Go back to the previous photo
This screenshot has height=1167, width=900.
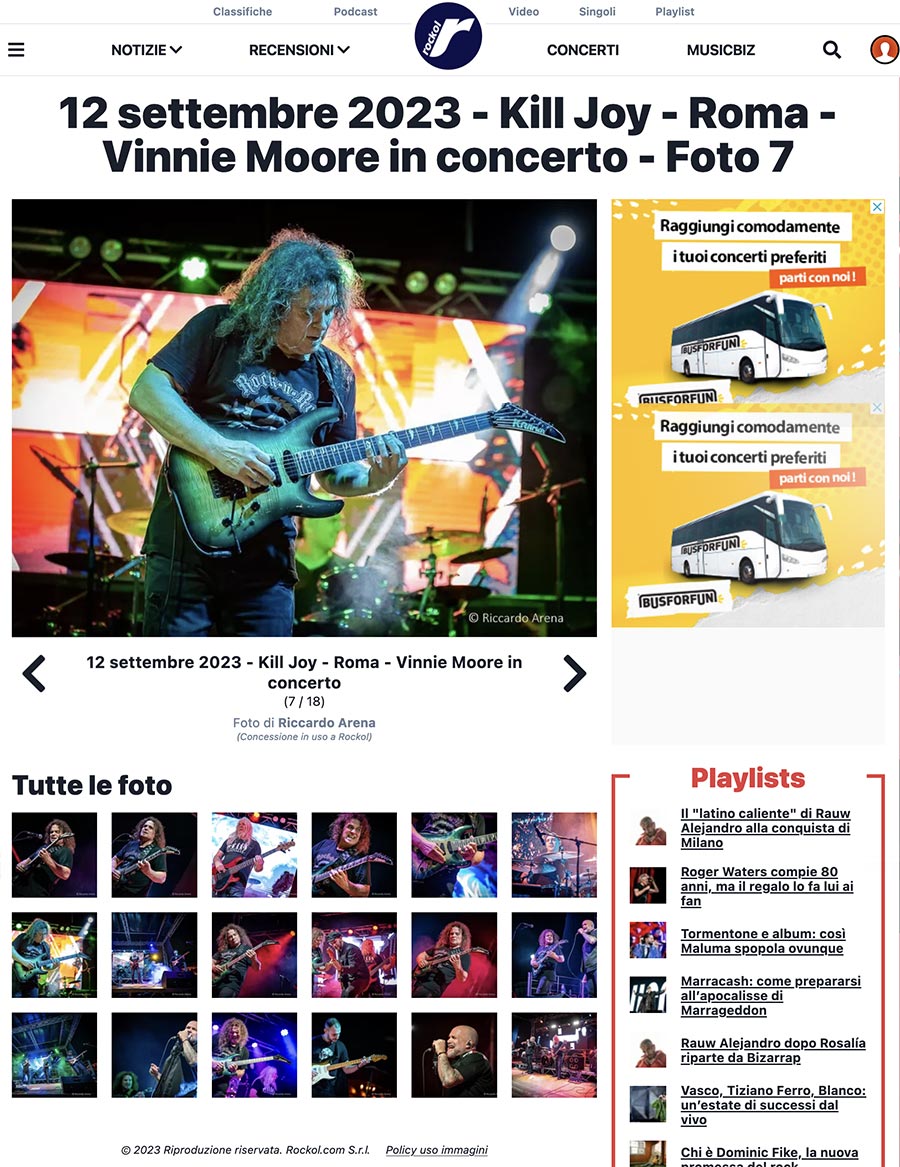click(34, 674)
